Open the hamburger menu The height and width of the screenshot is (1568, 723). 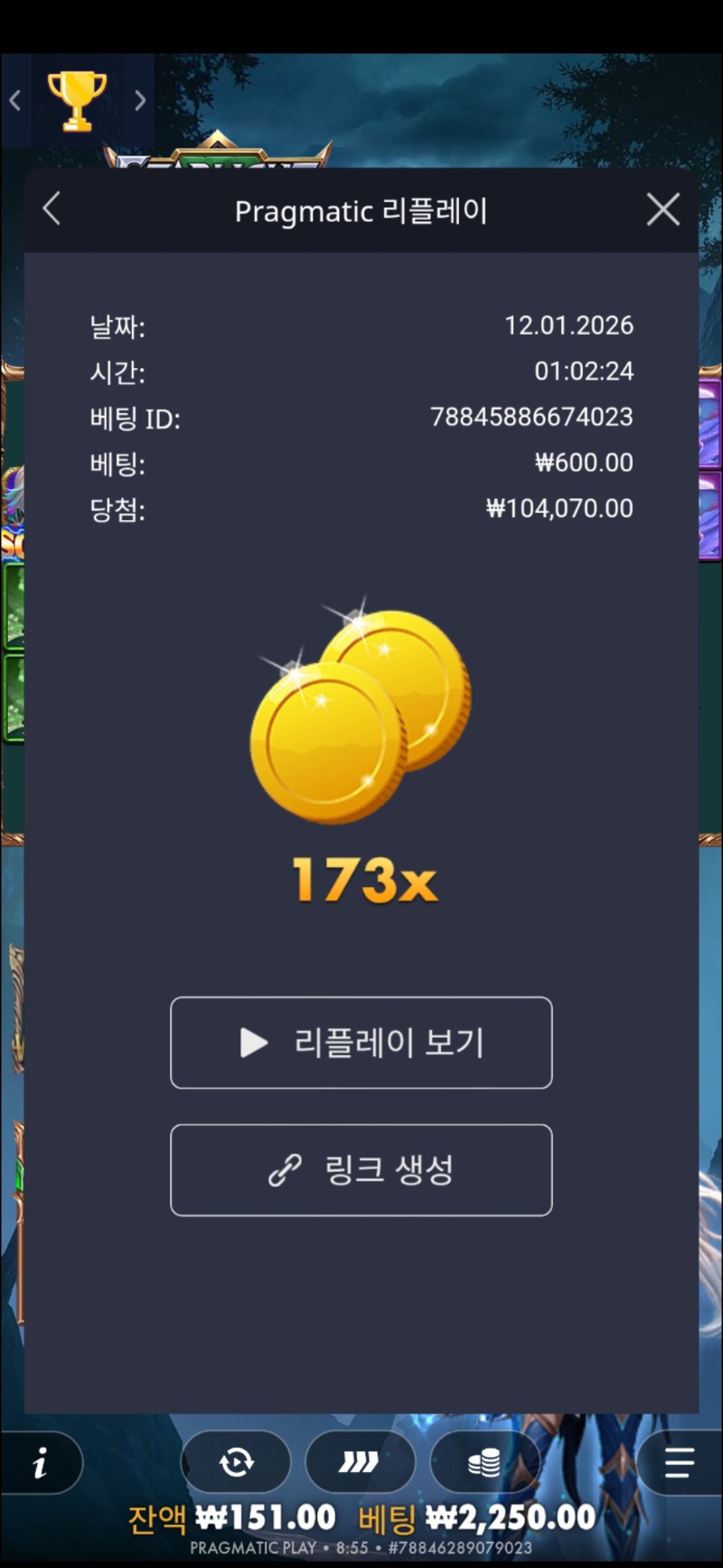tap(679, 1462)
